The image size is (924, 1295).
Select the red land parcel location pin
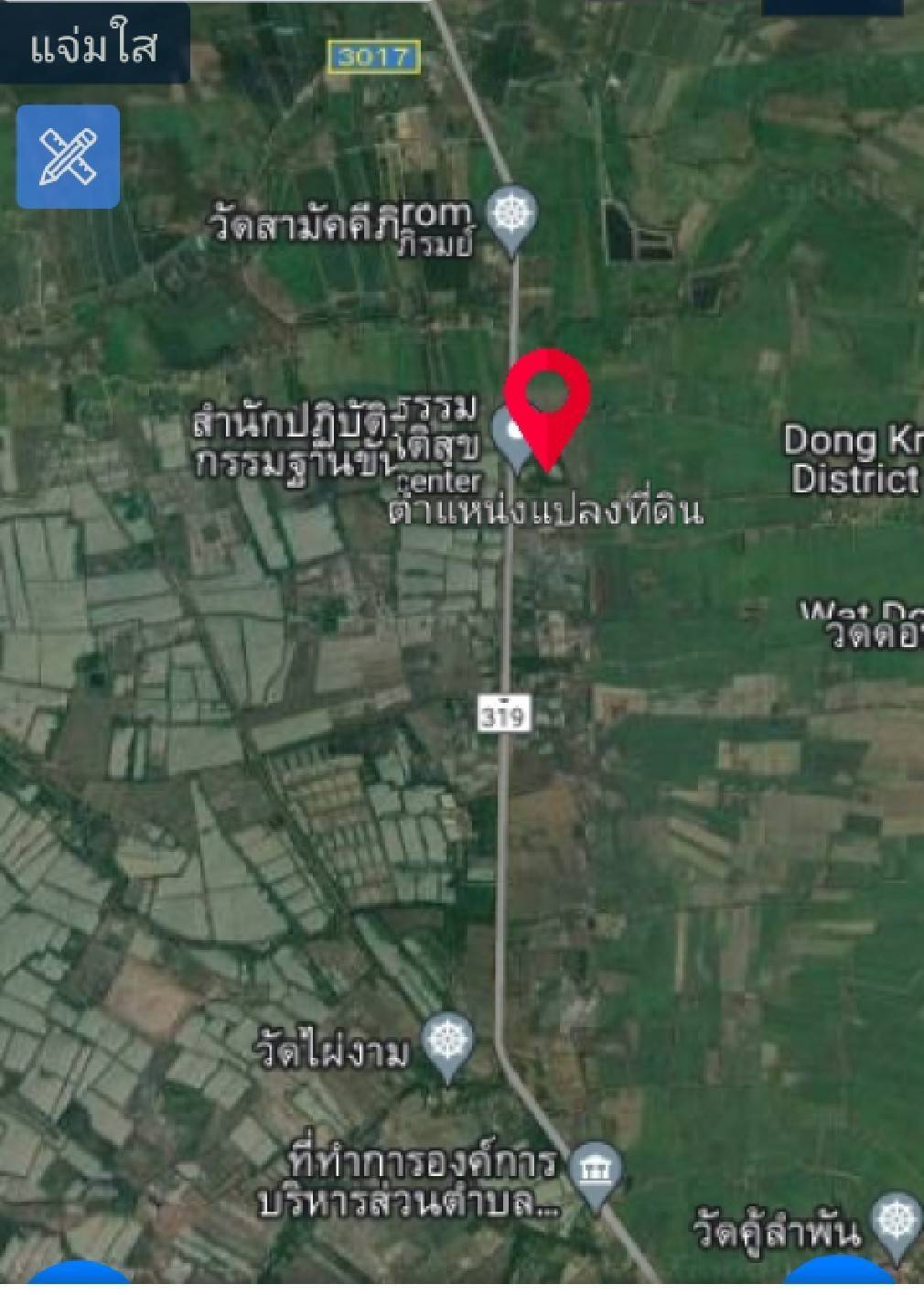(x=547, y=400)
